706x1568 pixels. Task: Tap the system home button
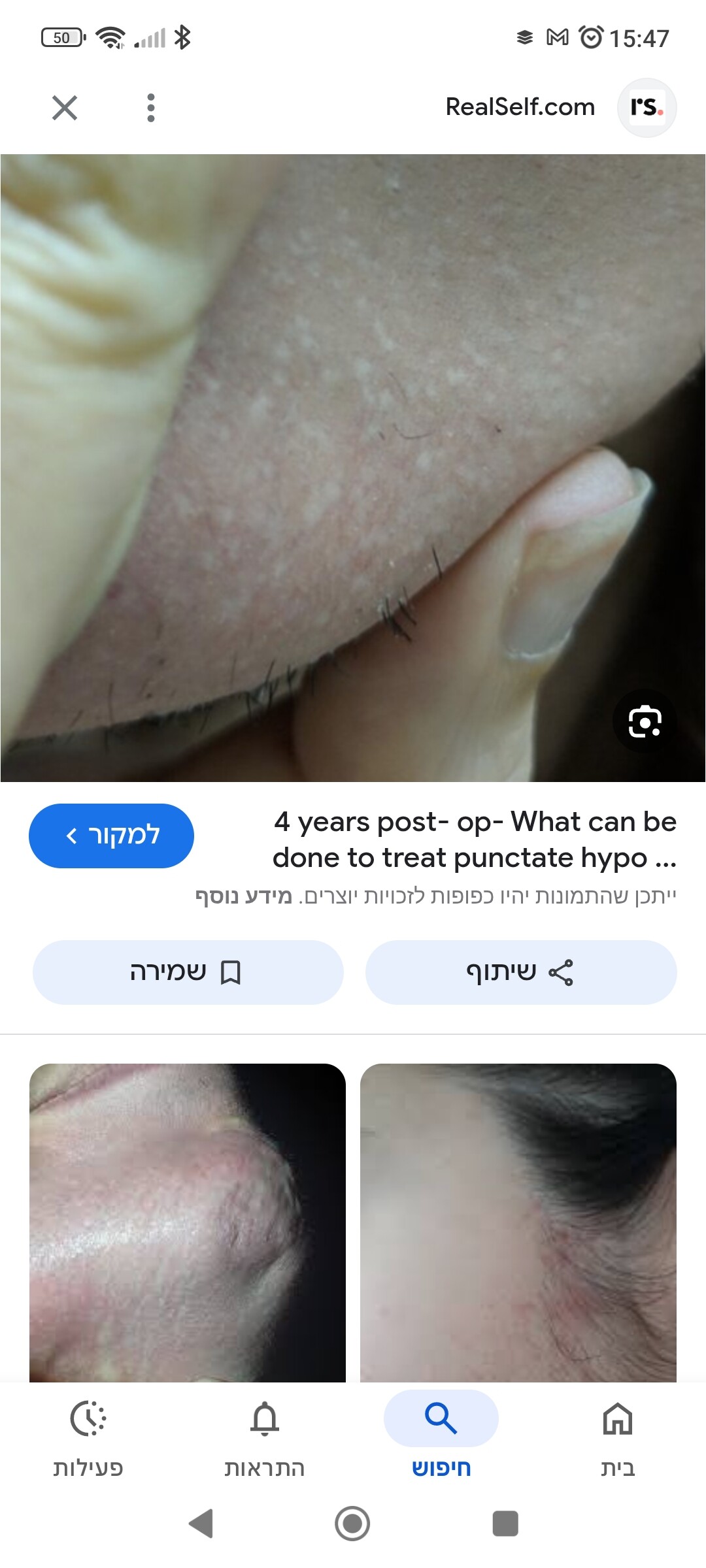tap(352, 1524)
